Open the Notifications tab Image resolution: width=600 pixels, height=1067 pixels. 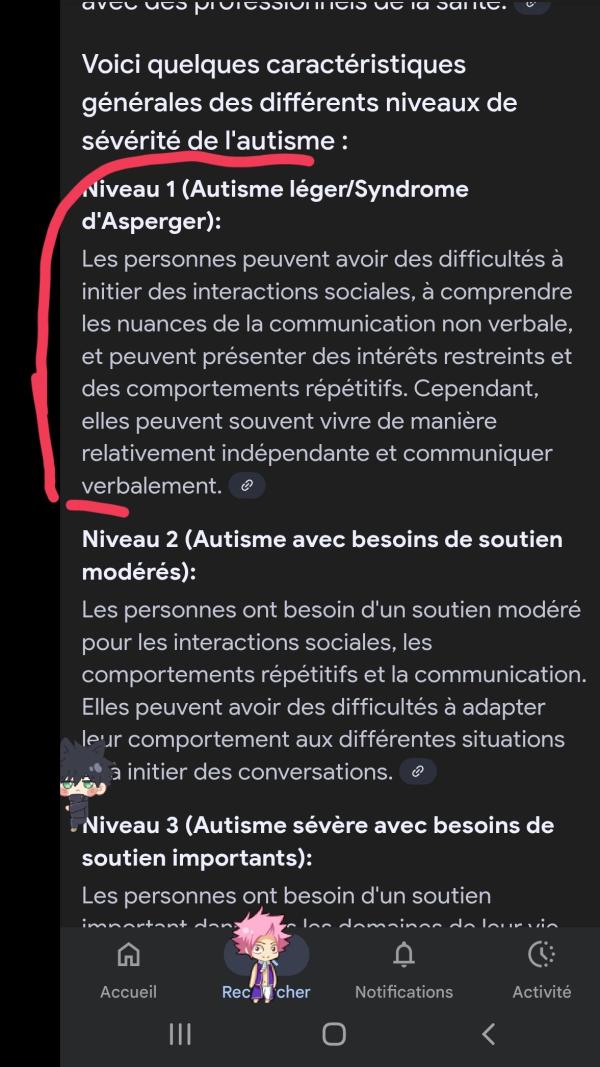(x=404, y=970)
